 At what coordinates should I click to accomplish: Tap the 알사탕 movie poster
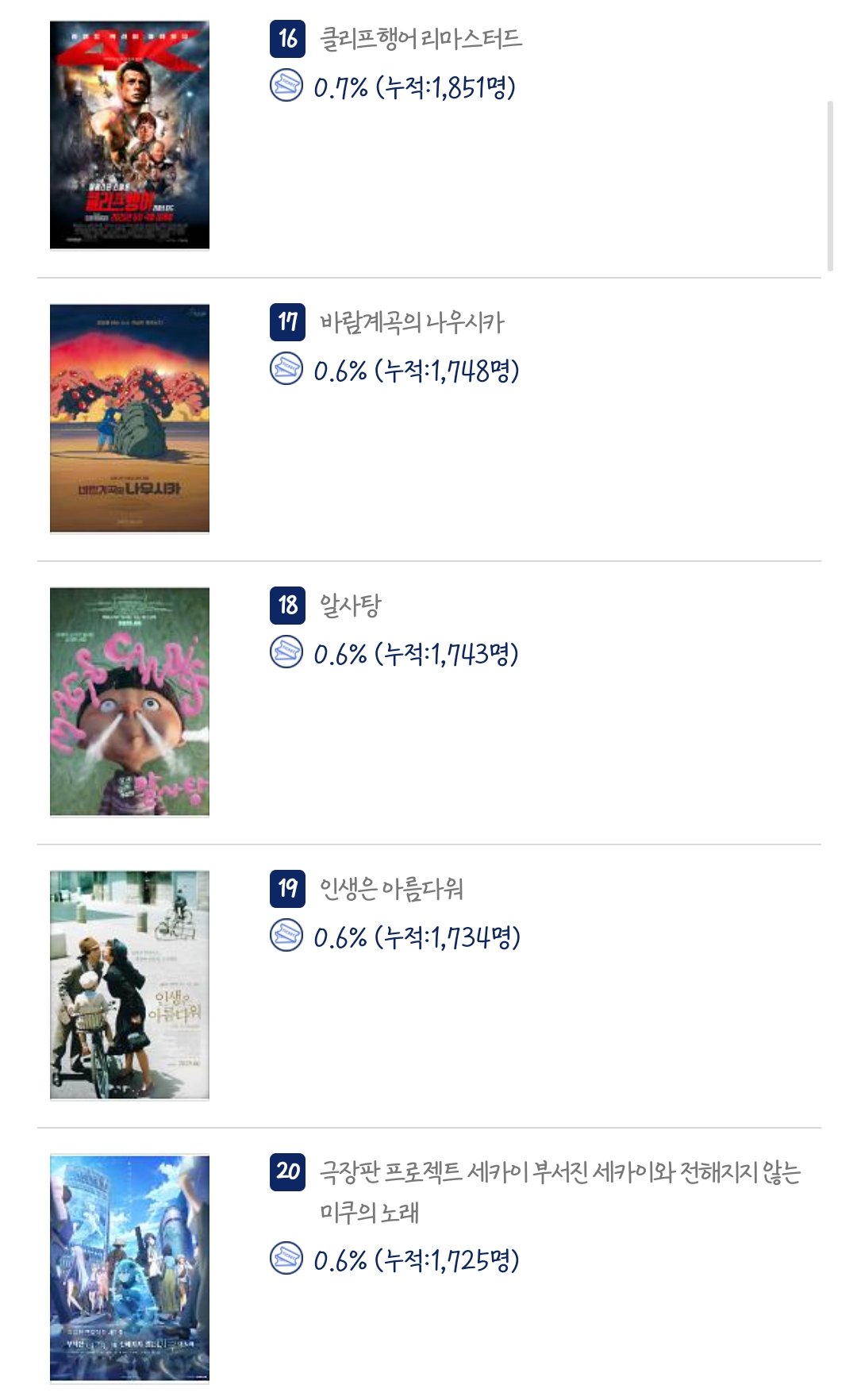point(129,702)
